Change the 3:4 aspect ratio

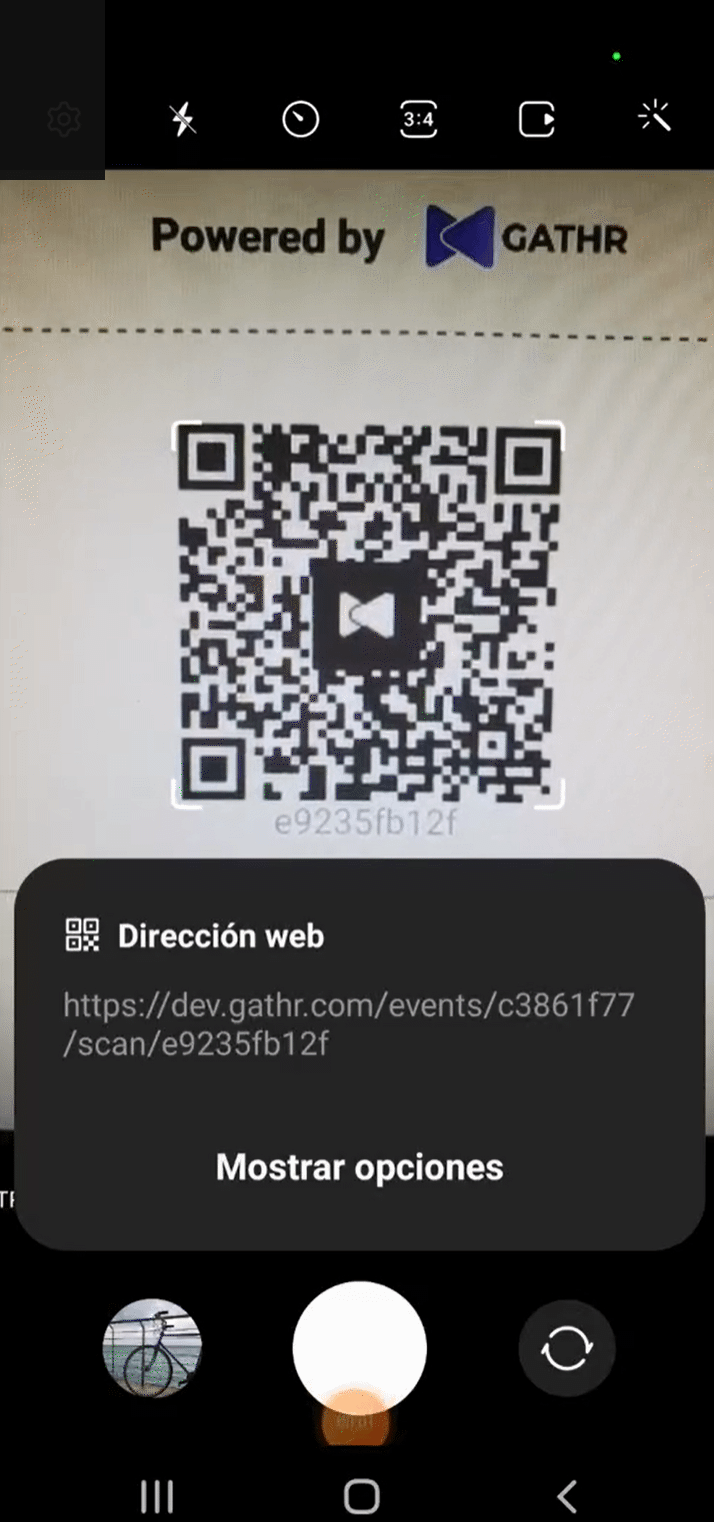[418, 121]
